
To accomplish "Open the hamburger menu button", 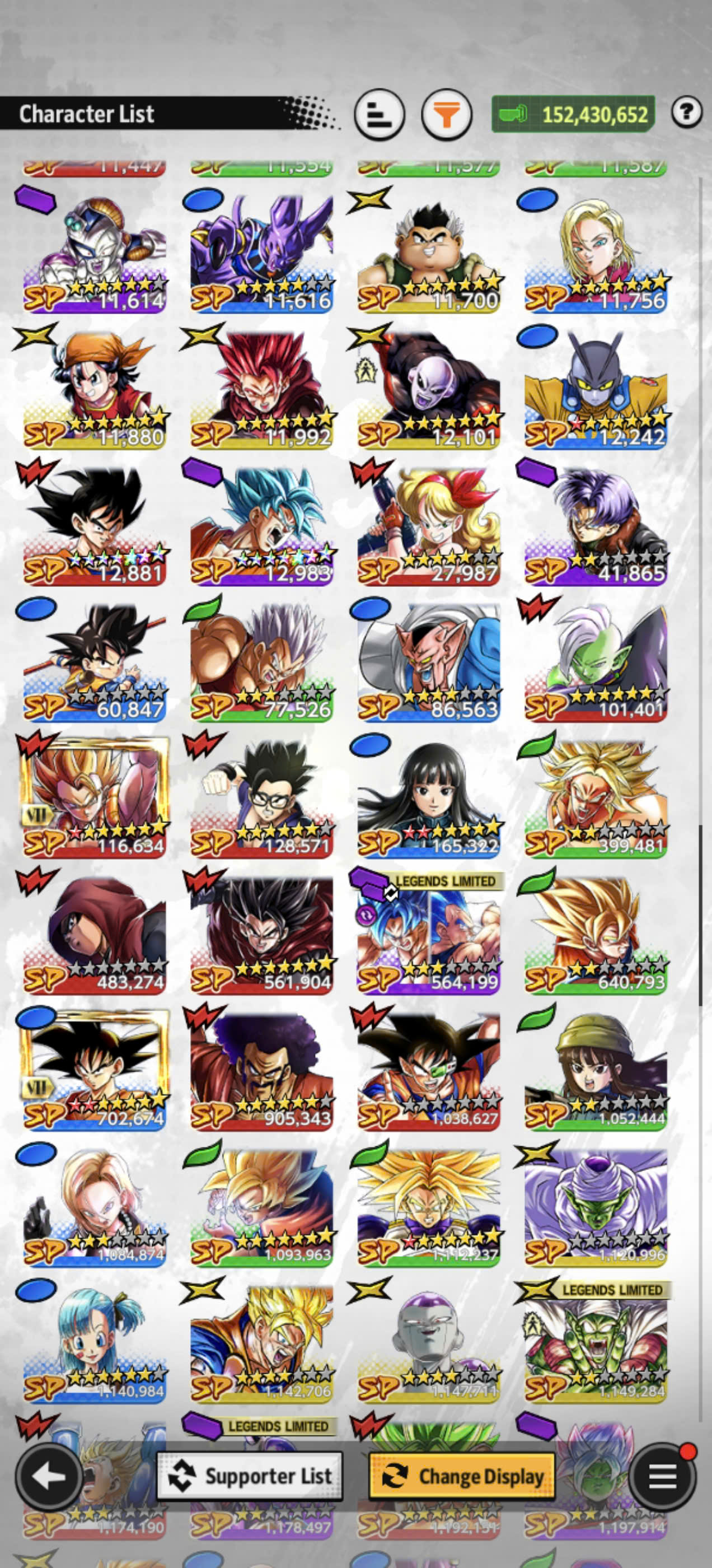I will tap(662, 1476).
